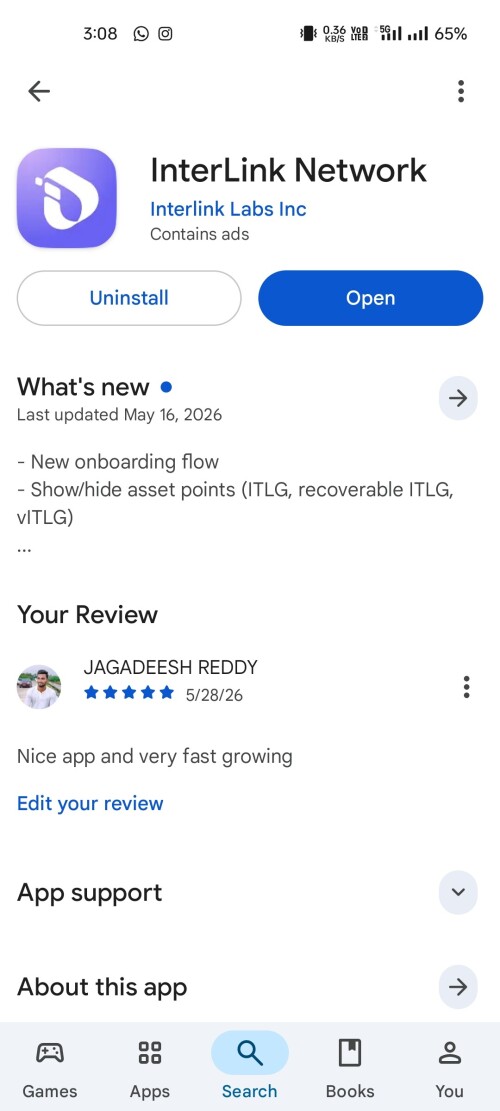Open the top-right overflow menu
Viewport: 500px width, 1111px height.
click(461, 91)
